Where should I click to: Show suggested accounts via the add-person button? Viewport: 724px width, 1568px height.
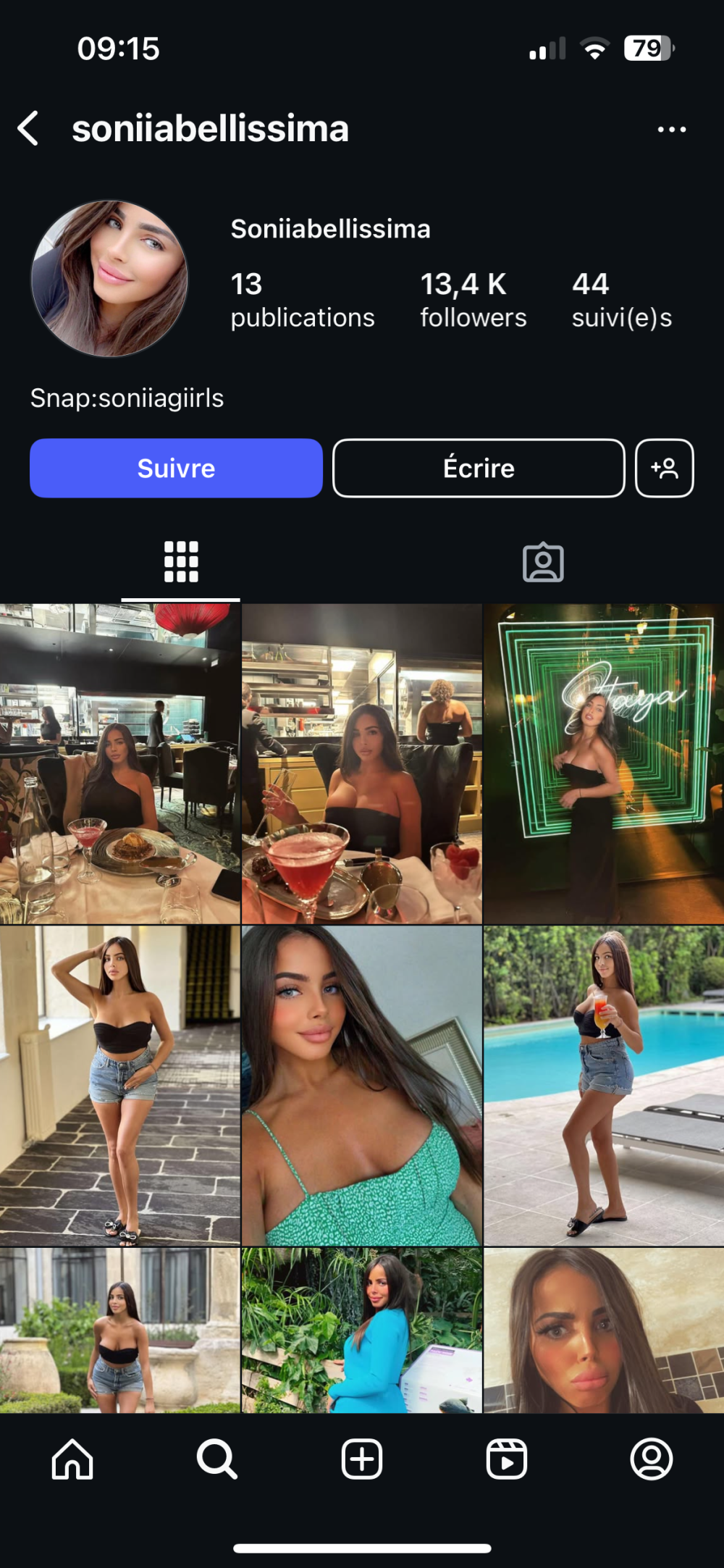tap(664, 468)
